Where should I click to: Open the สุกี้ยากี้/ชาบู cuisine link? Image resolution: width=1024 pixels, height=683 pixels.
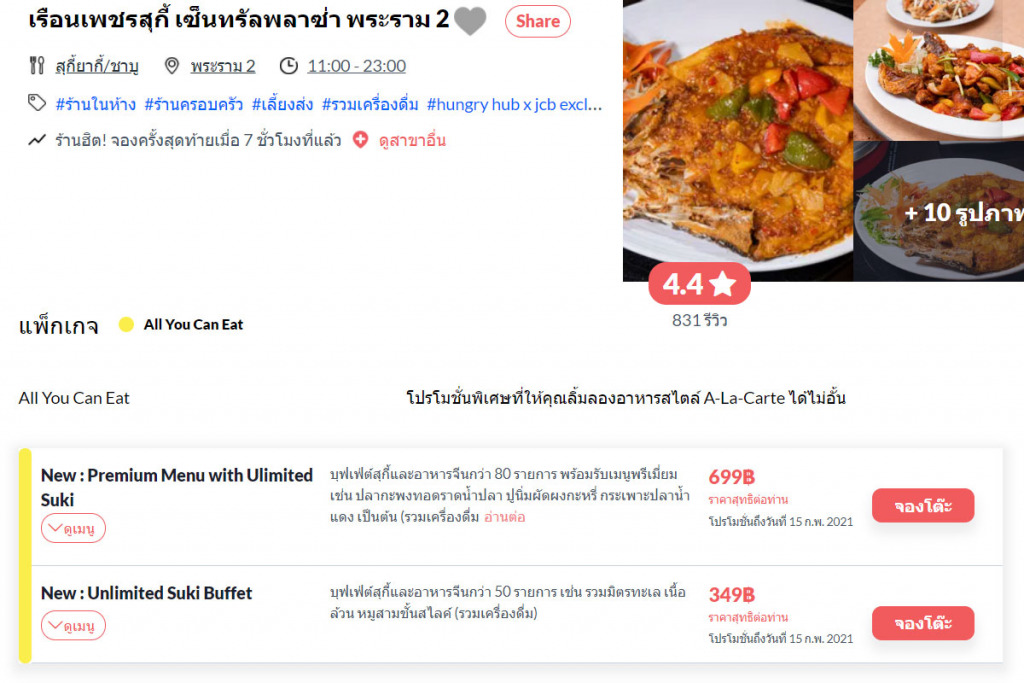pos(97,66)
